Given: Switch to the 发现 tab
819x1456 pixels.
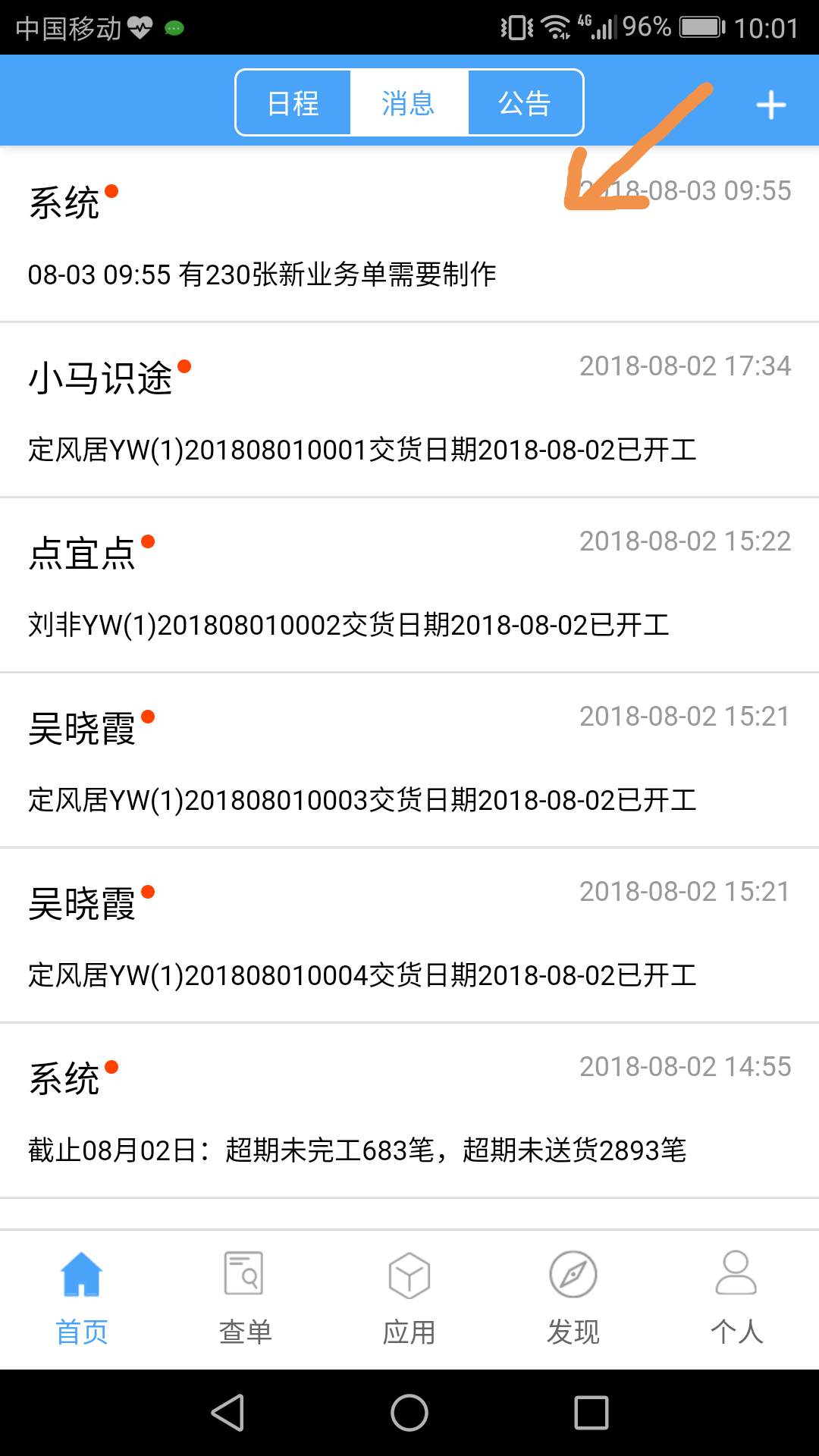Looking at the screenshot, I should tap(573, 1298).
